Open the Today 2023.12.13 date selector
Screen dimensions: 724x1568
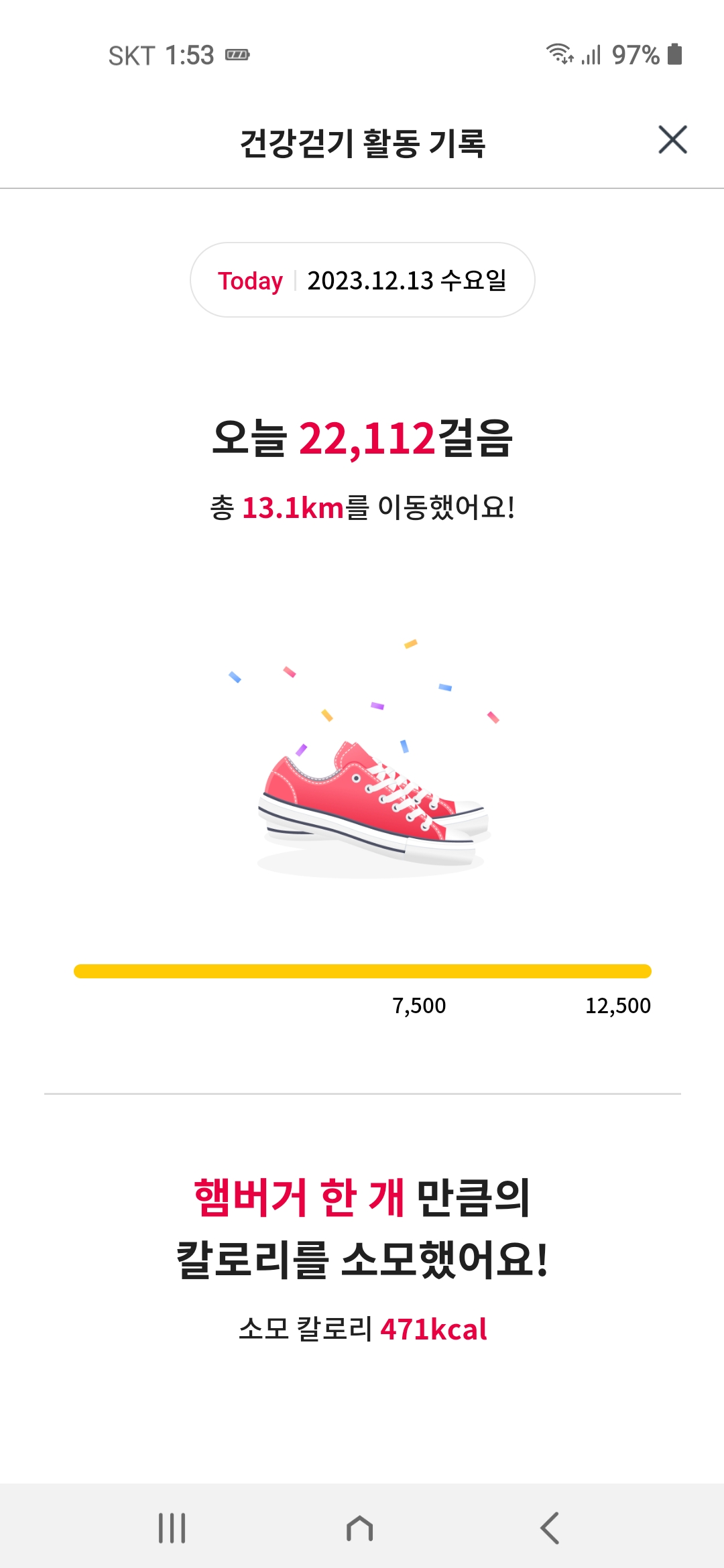tap(362, 280)
